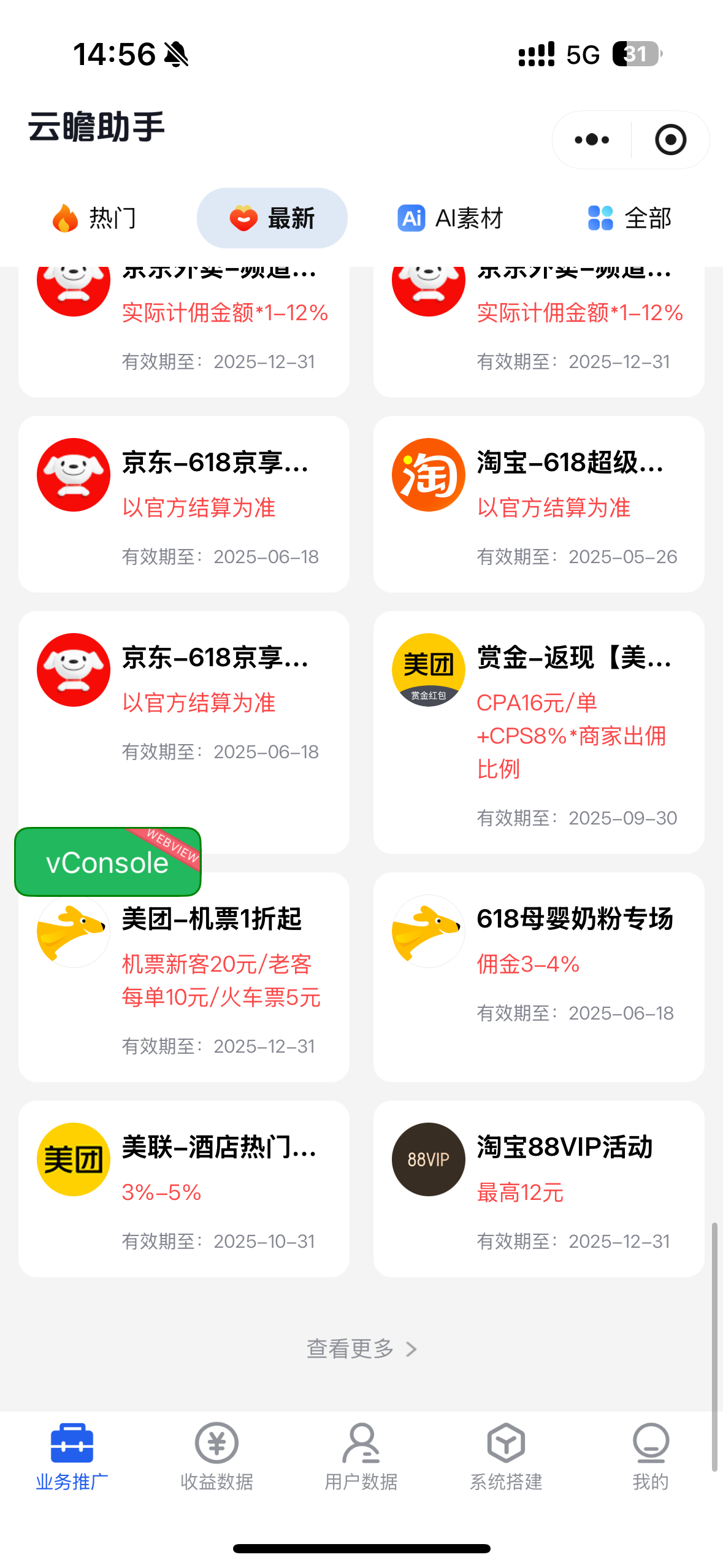Open the 淘宝-618超级 card
Viewport: 723px width, 1568px height.
[x=538, y=504]
